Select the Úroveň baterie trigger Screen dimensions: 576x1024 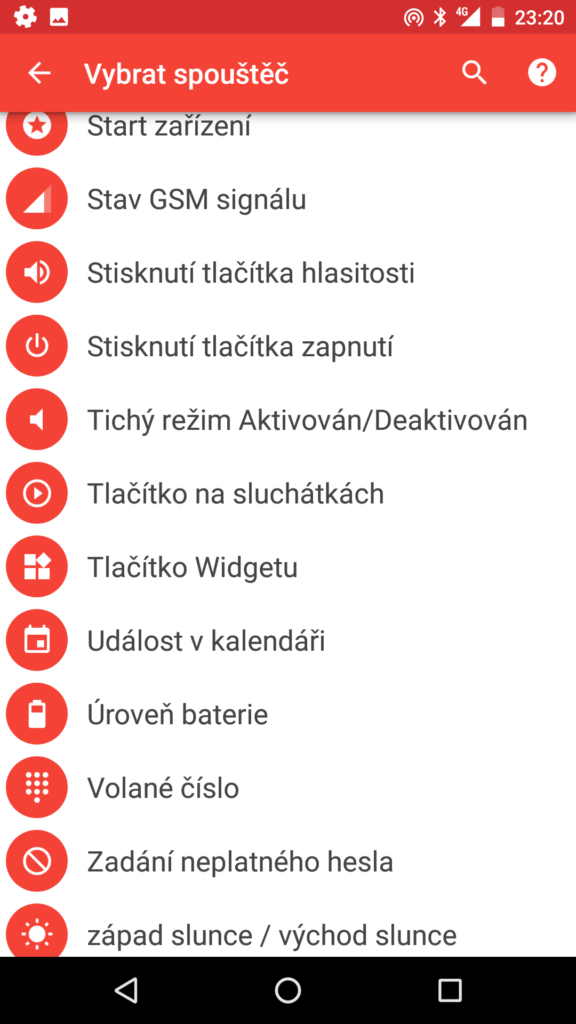point(288,715)
